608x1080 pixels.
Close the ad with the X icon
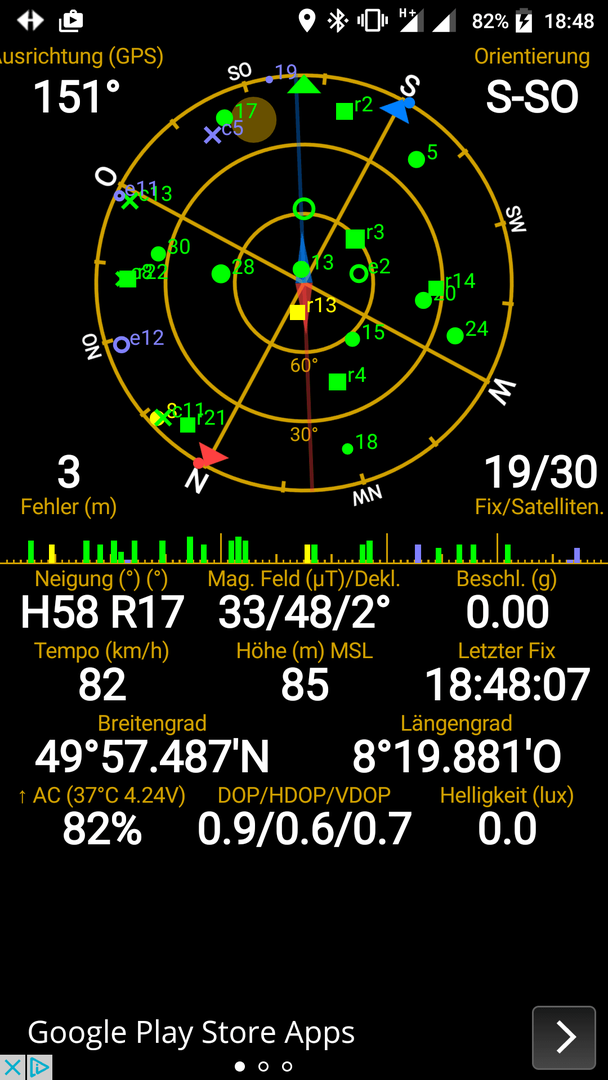(13, 1068)
